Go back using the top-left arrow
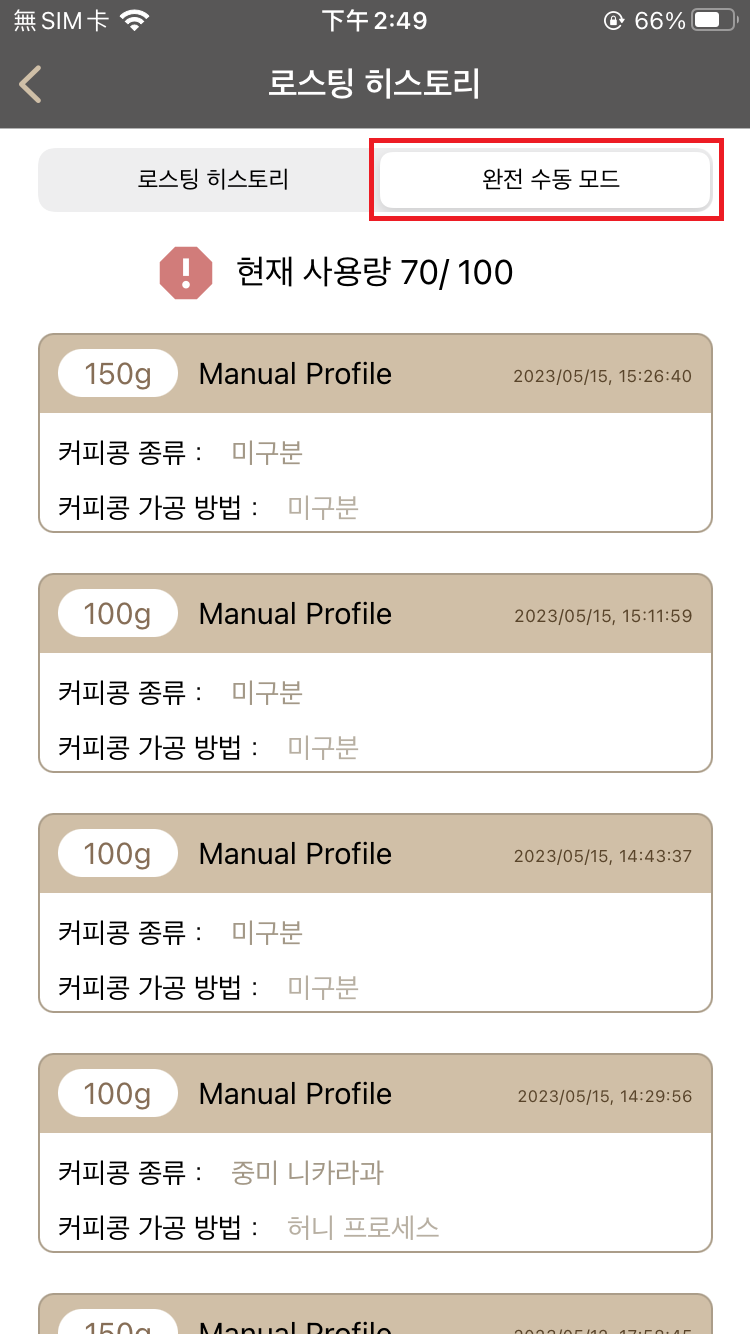The width and height of the screenshot is (750, 1334). (31, 84)
